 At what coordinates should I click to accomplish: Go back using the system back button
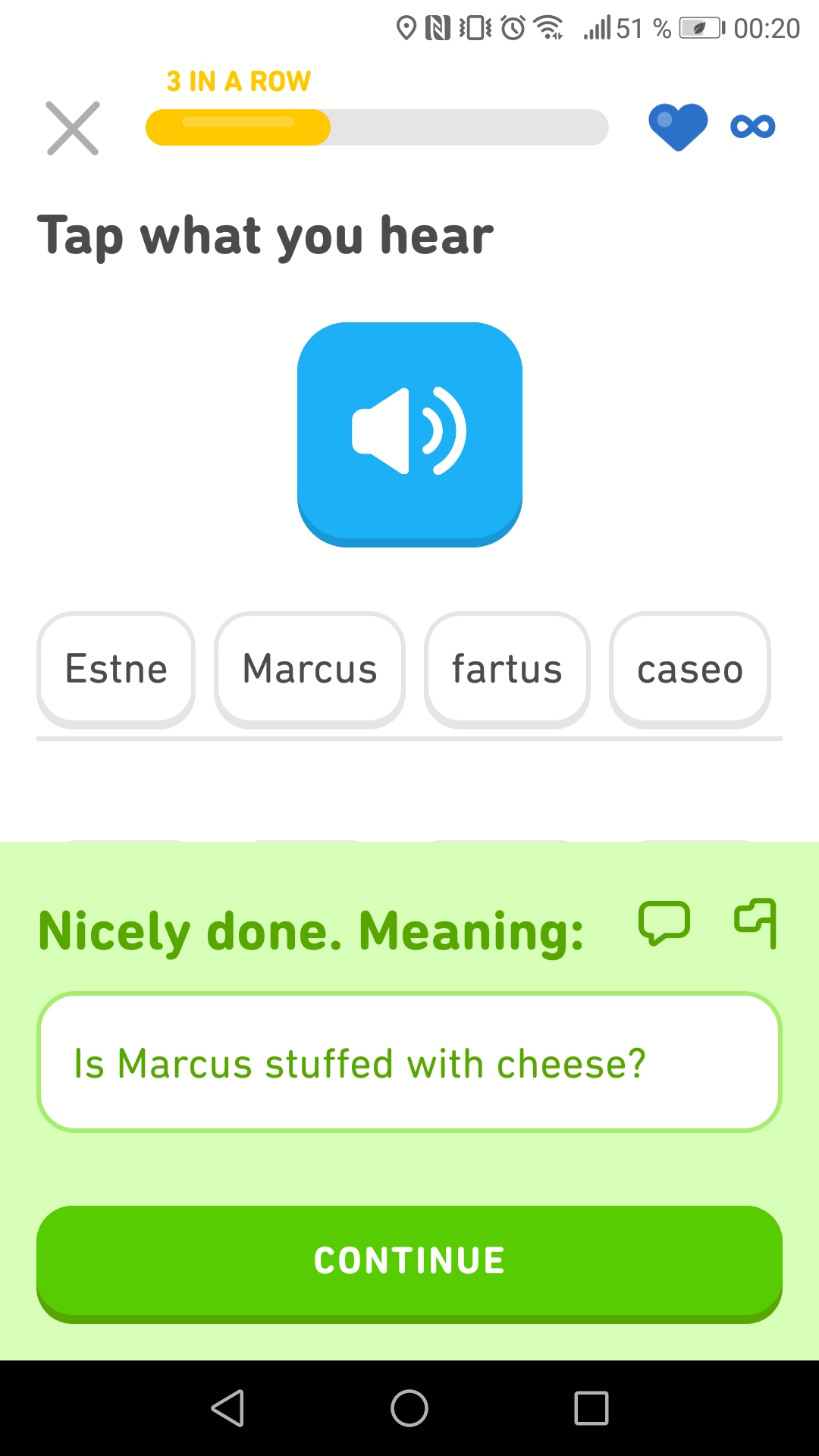point(227,1408)
